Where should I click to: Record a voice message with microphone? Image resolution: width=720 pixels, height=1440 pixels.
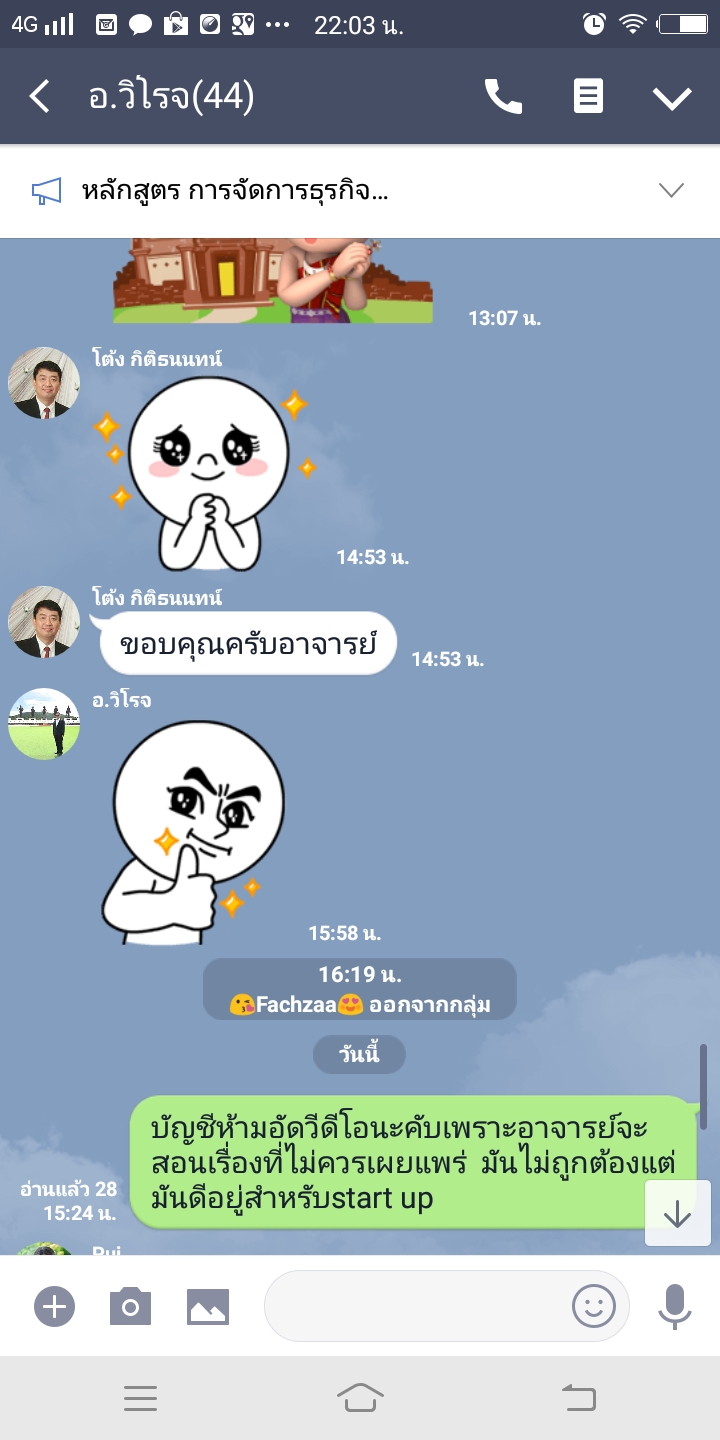tap(675, 1306)
